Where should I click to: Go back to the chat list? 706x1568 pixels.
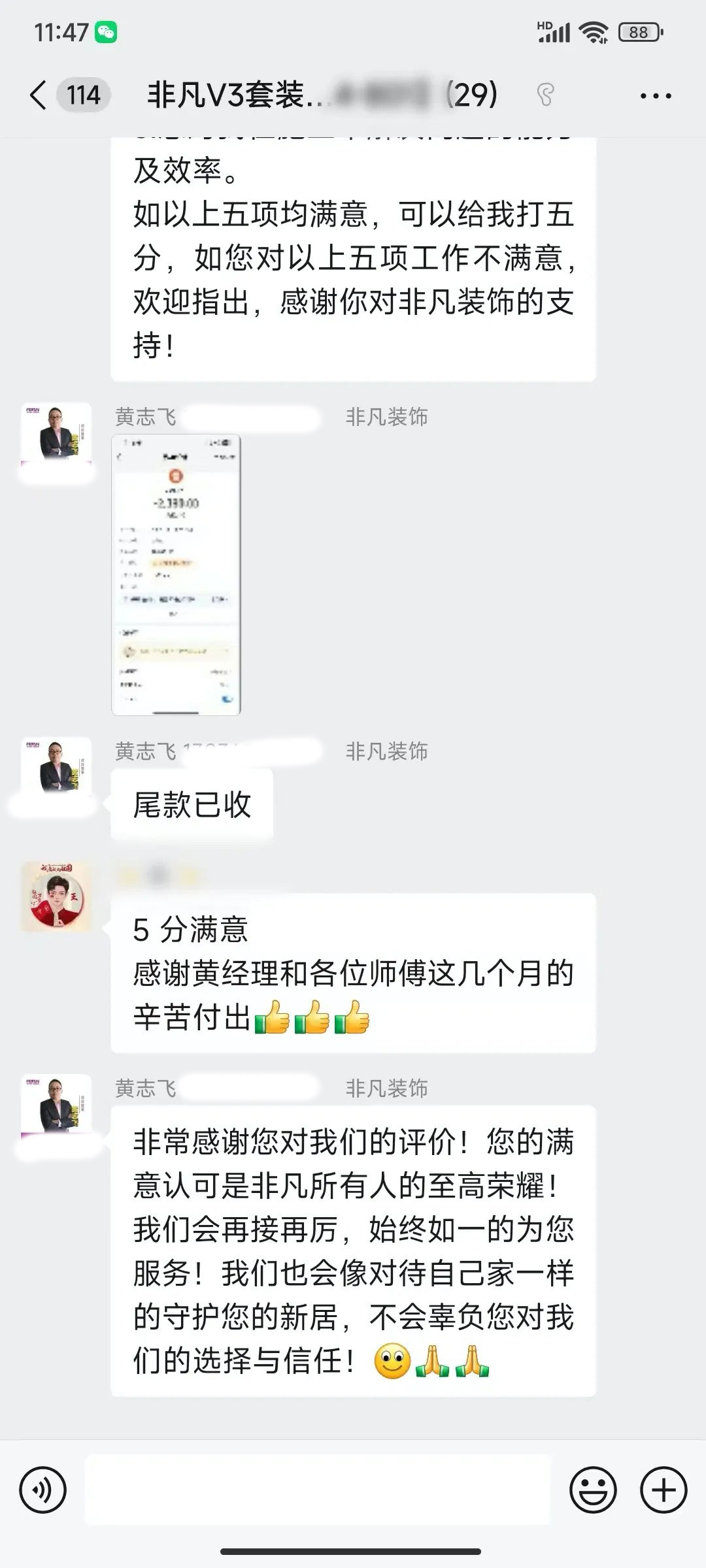[x=39, y=95]
